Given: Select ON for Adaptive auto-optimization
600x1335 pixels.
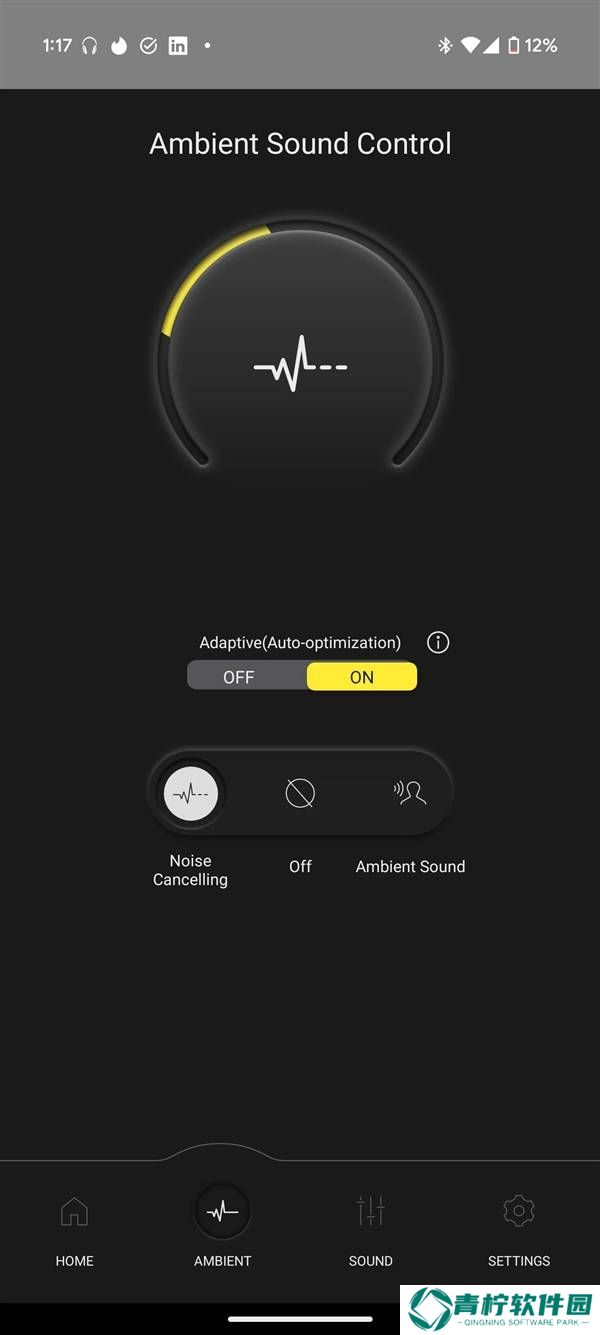Looking at the screenshot, I should (x=361, y=677).
